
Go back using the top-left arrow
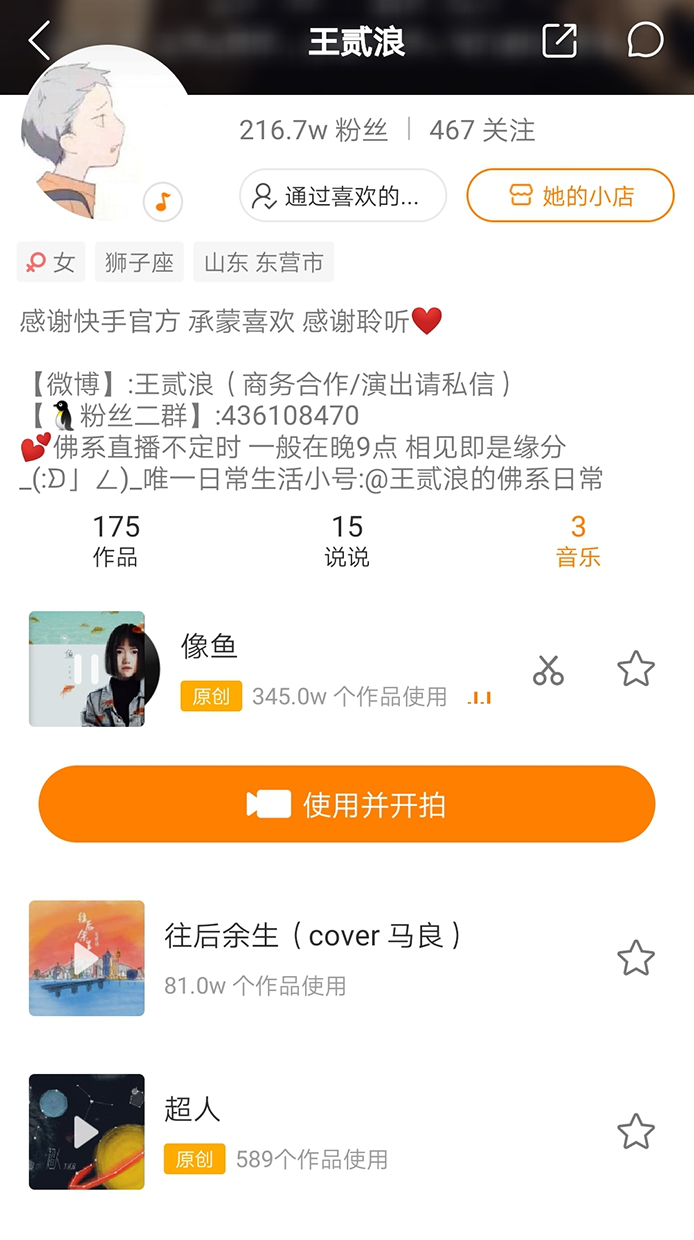[x=40, y=42]
